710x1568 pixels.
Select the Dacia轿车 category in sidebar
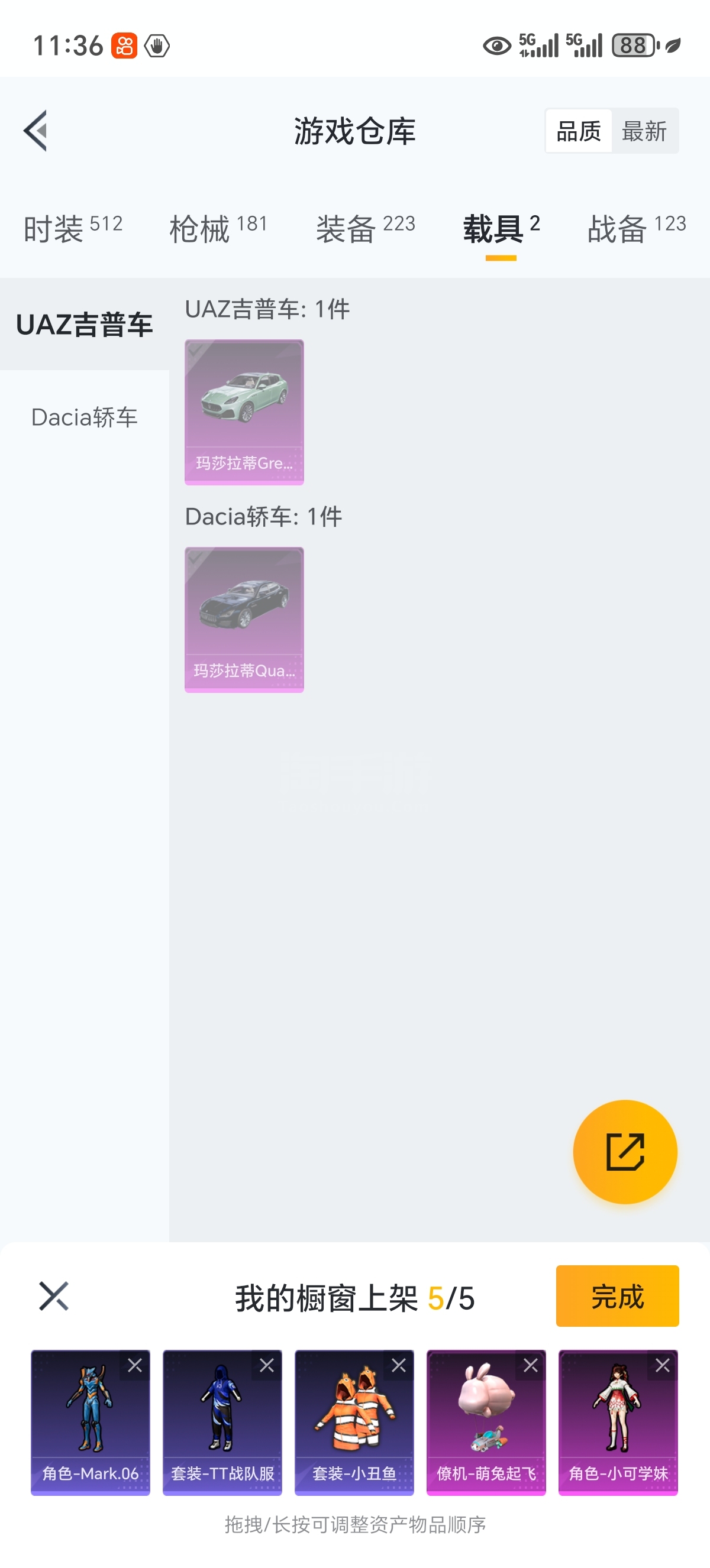pyautogui.click(x=85, y=417)
